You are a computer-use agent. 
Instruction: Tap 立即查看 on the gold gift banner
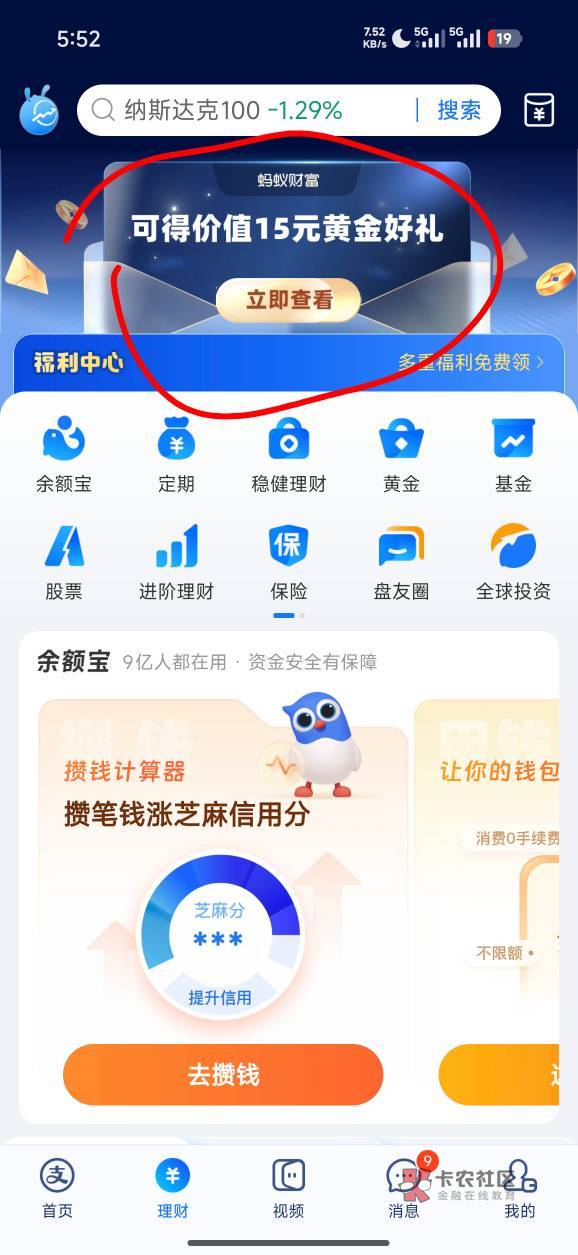(x=289, y=300)
